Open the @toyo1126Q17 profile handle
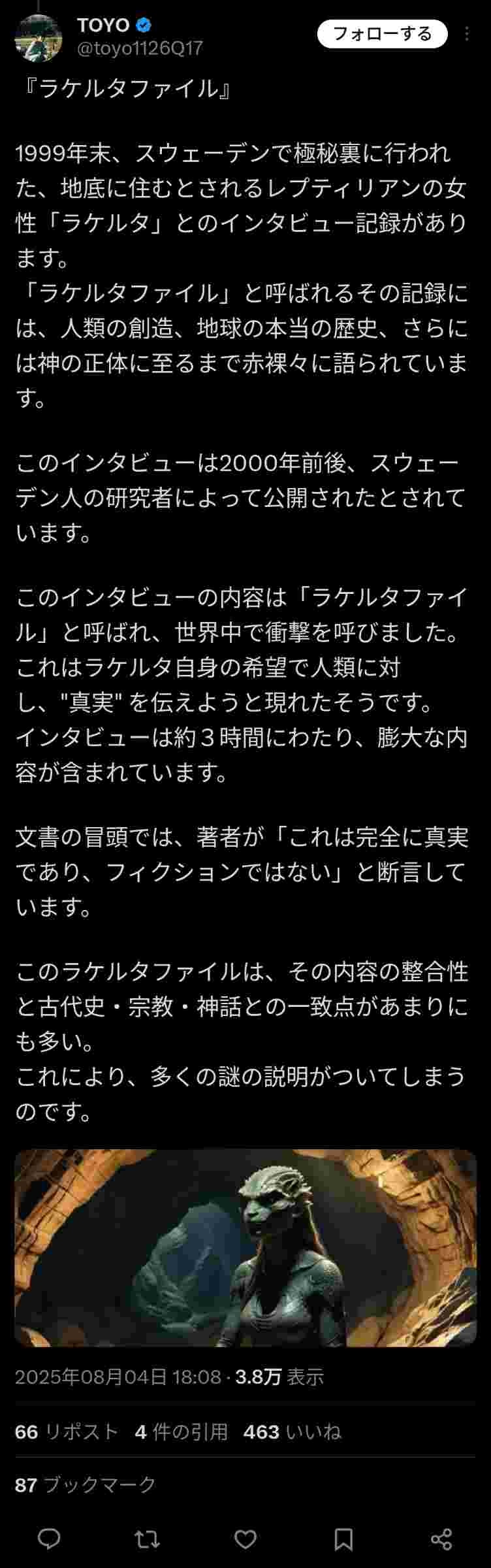The height and width of the screenshot is (1568, 491). pyautogui.click(x=140, y=48)
